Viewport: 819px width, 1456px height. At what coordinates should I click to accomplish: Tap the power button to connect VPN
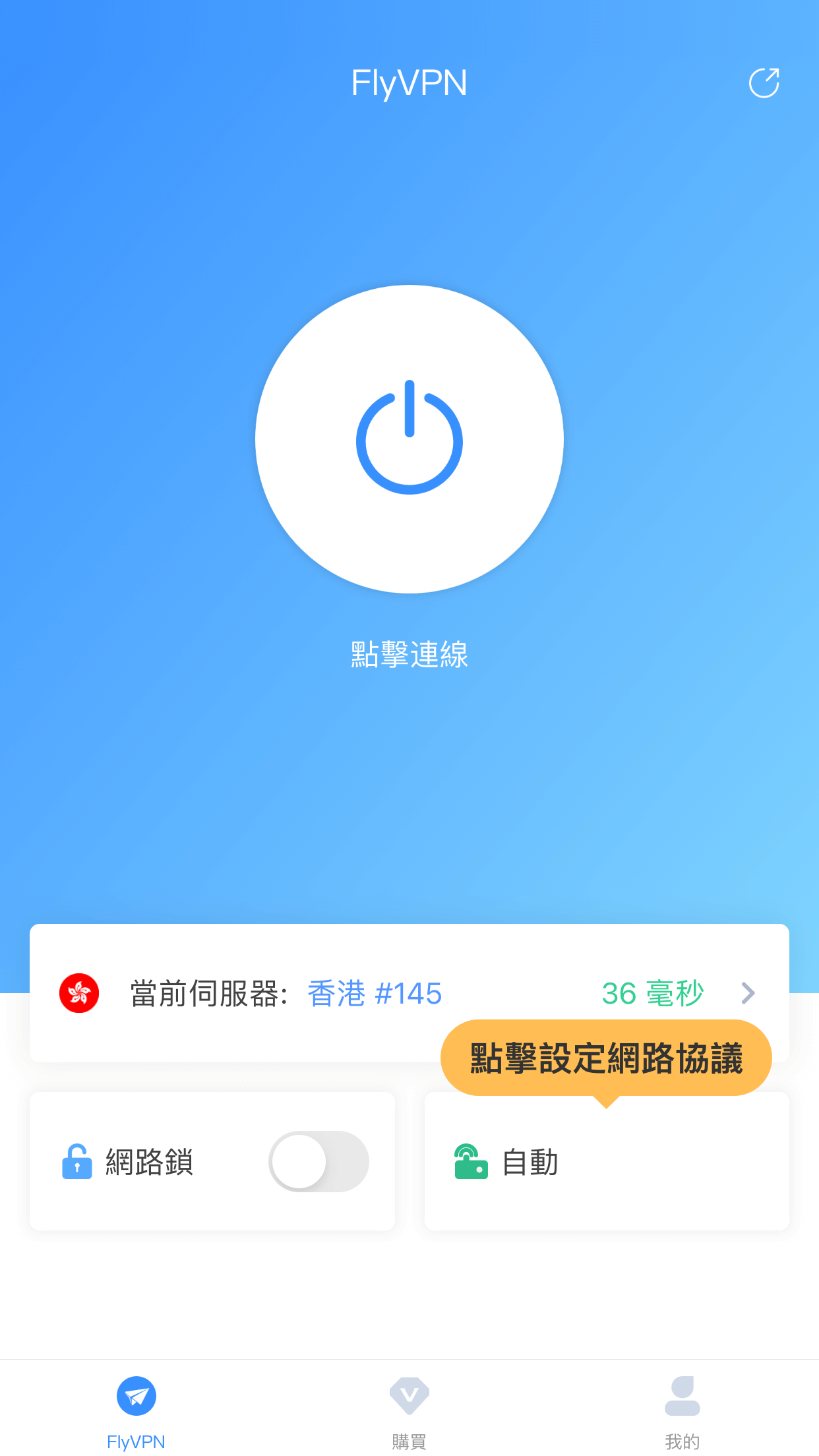(409, 439)
